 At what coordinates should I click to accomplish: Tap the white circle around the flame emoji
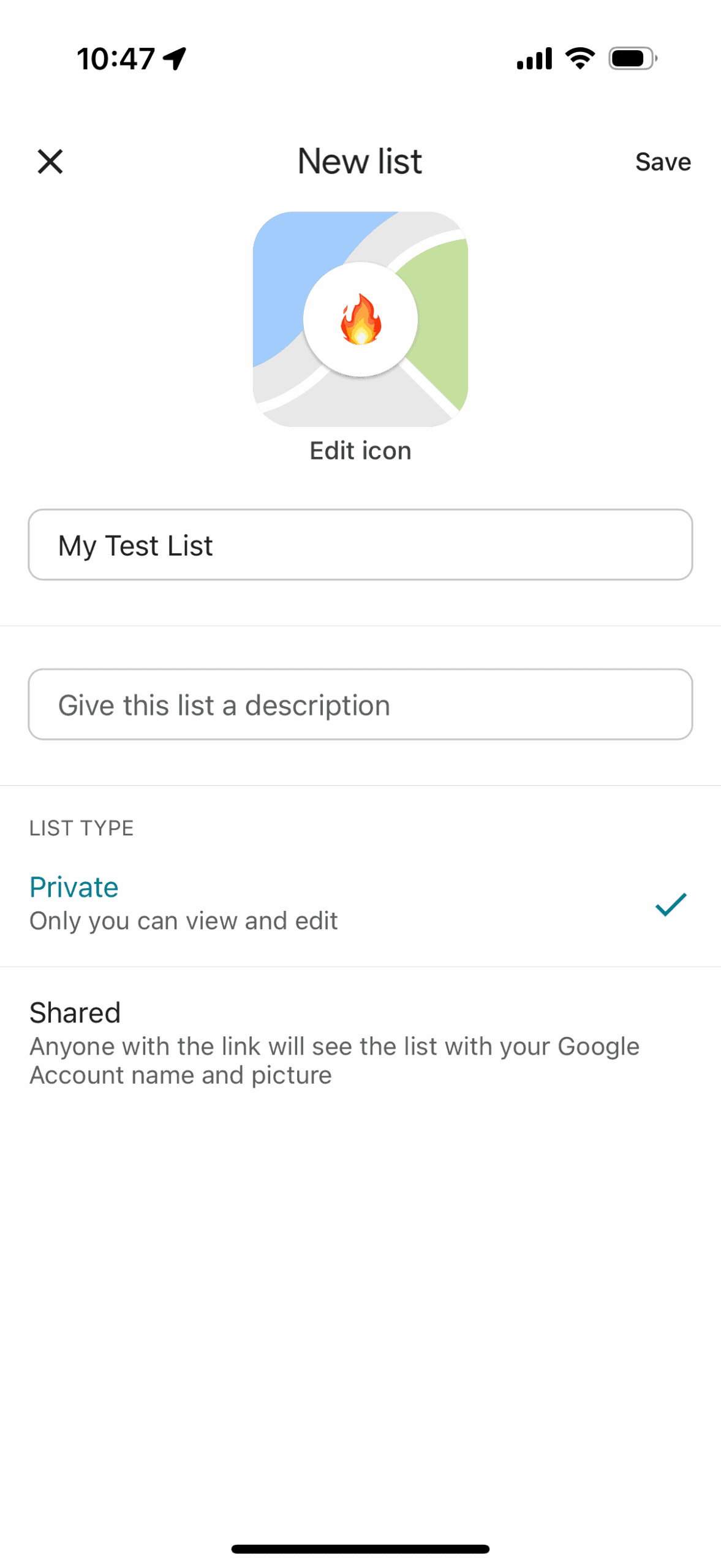click(x=360, y=318)
